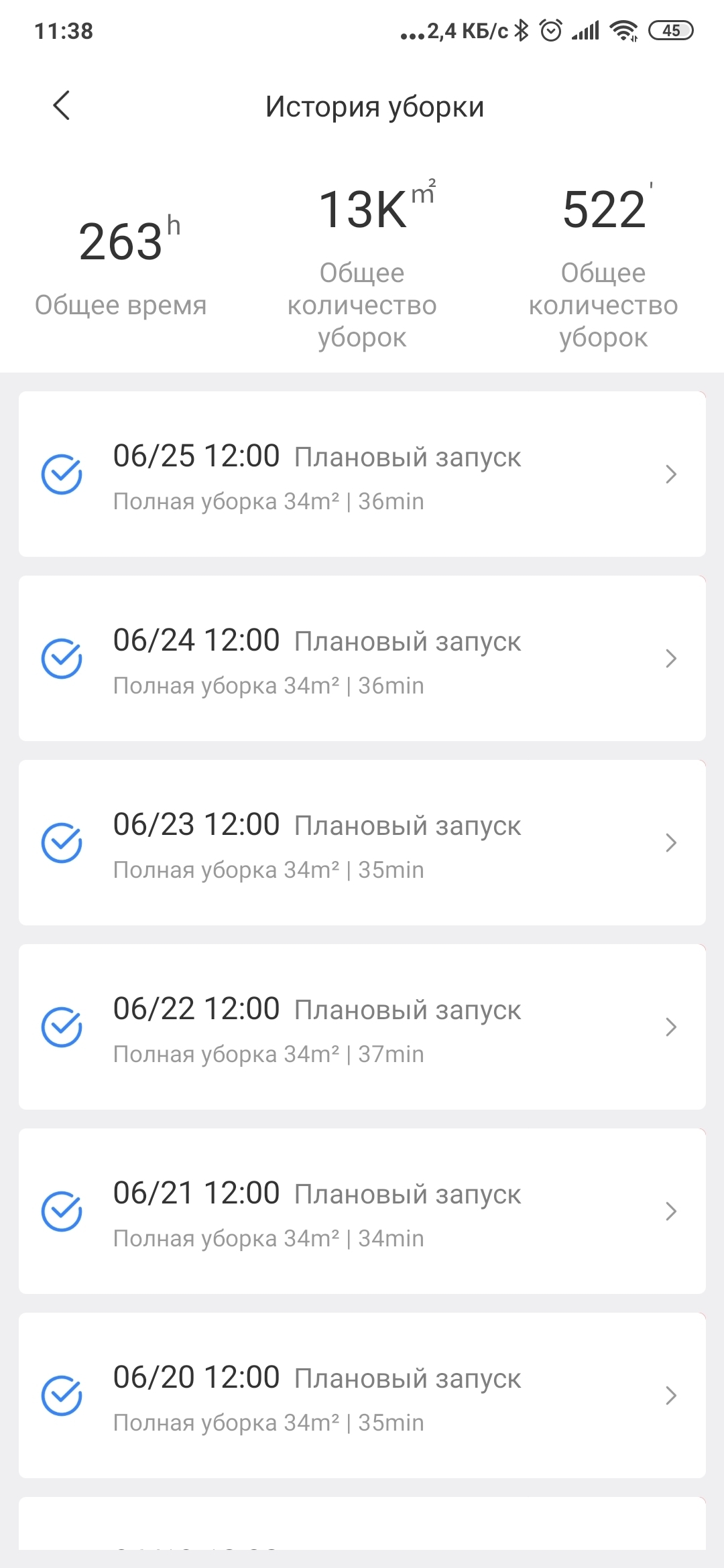Select the 06/20 12:00 cleaning entry

pos(362,1396)
